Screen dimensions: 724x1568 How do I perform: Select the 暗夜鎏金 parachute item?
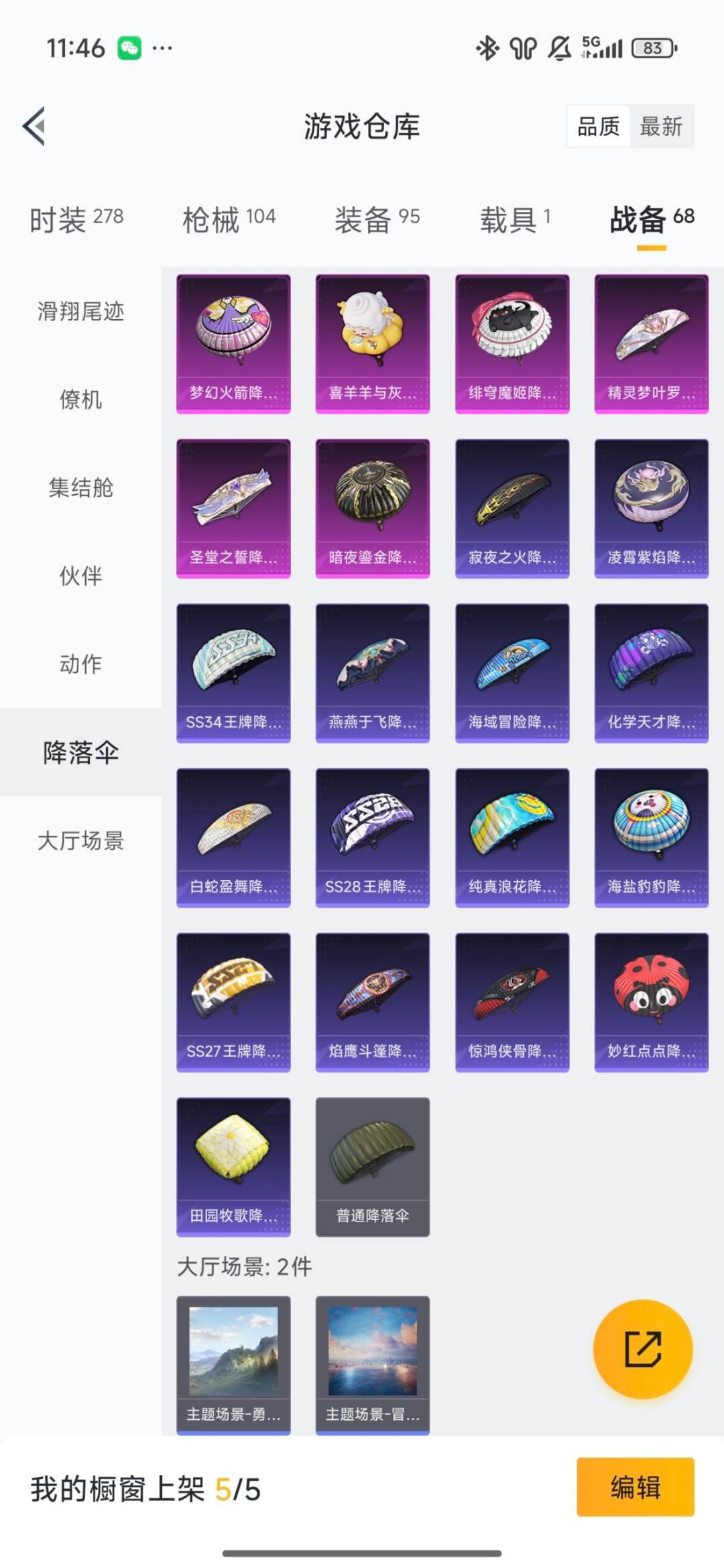point(372,507)
